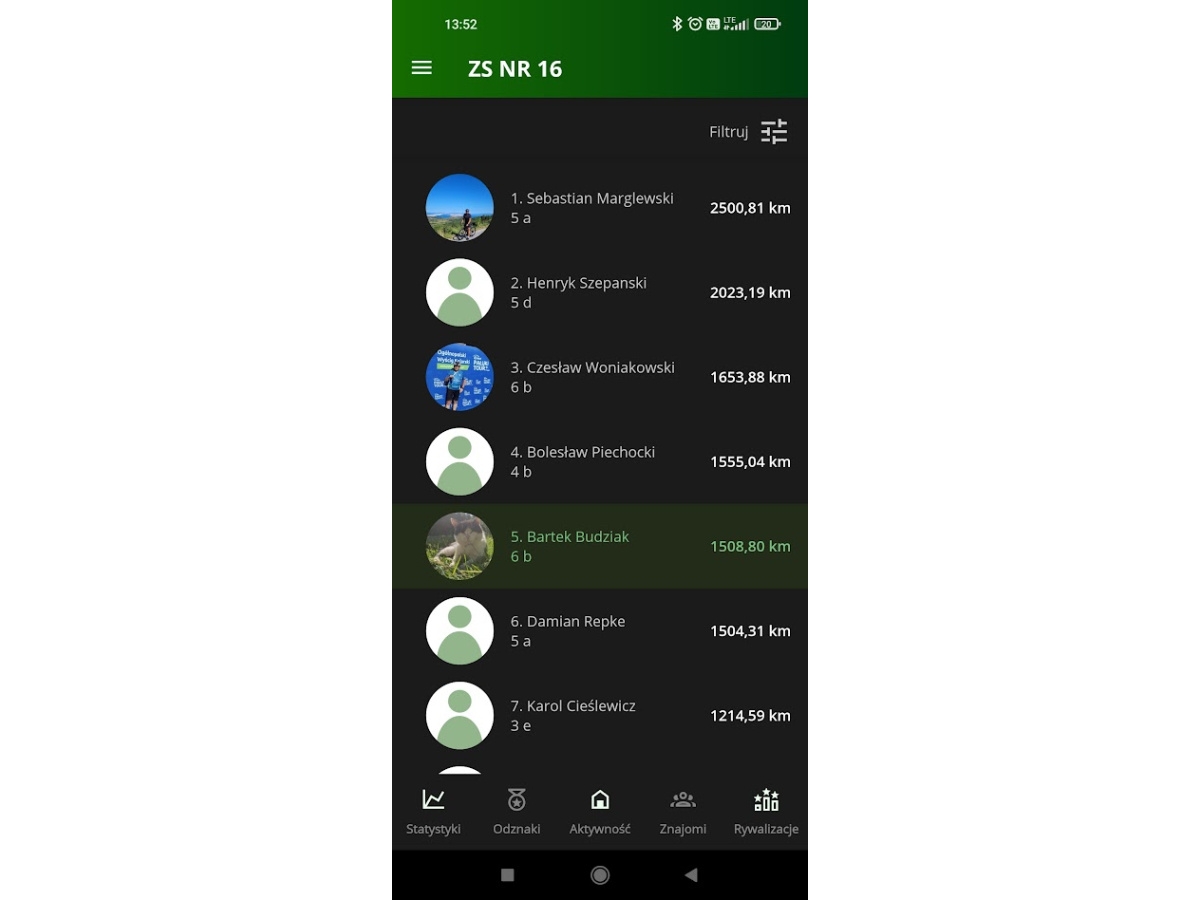This screenshot has width=1200, height=900.
Task: Select the Rywalizacje tab
Action: pyautogui.click(x=766, y=811)
